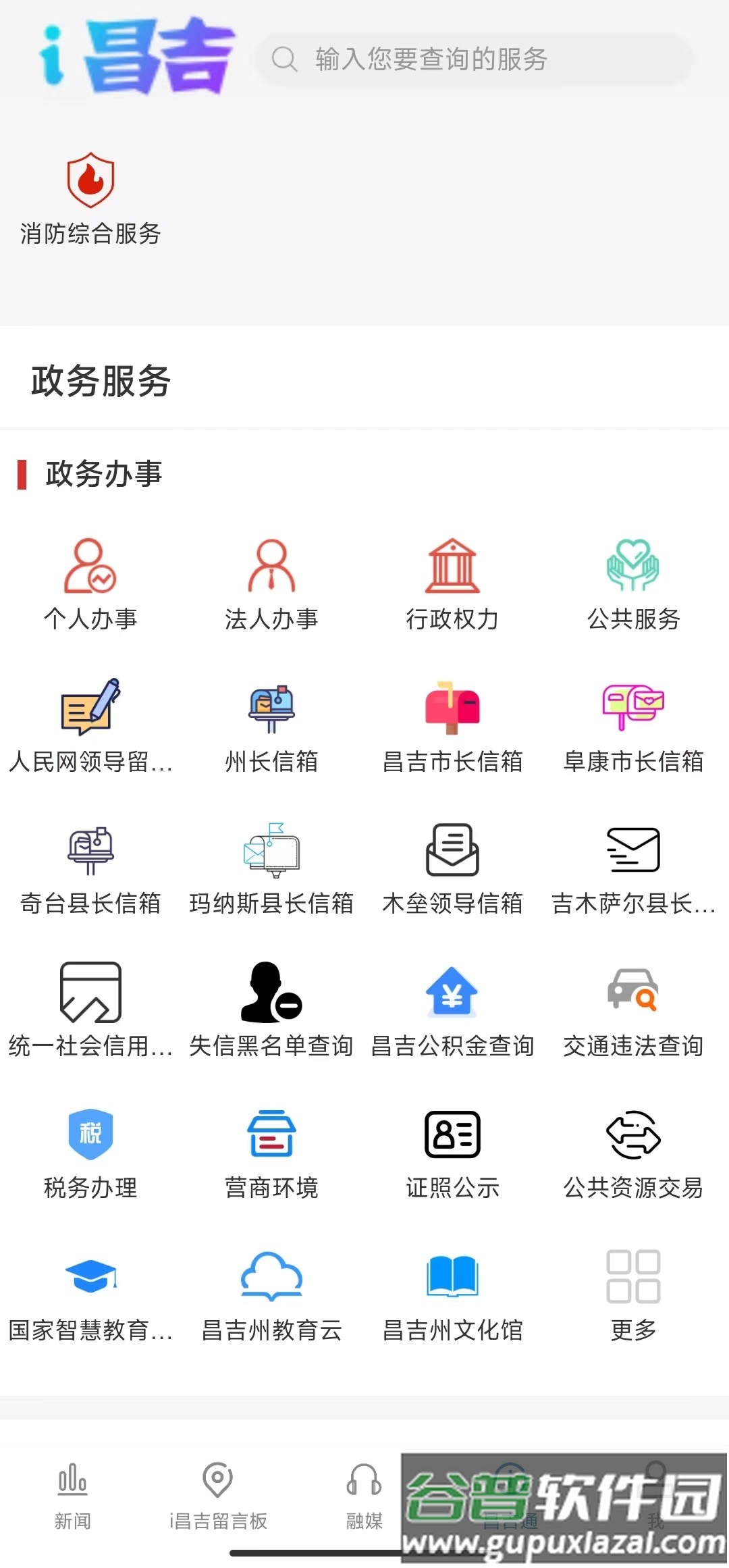View 证照公示
729x1568 pixels.
pos(452,1153)
